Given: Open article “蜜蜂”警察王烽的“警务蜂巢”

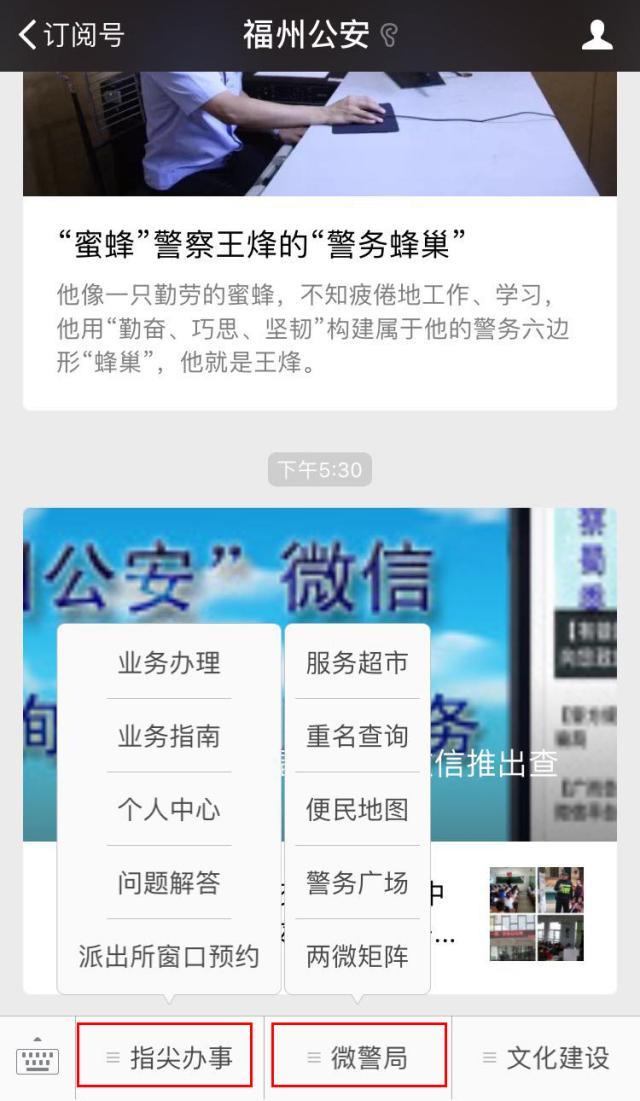Looking at the screenshot, I should tap(262, 243).
